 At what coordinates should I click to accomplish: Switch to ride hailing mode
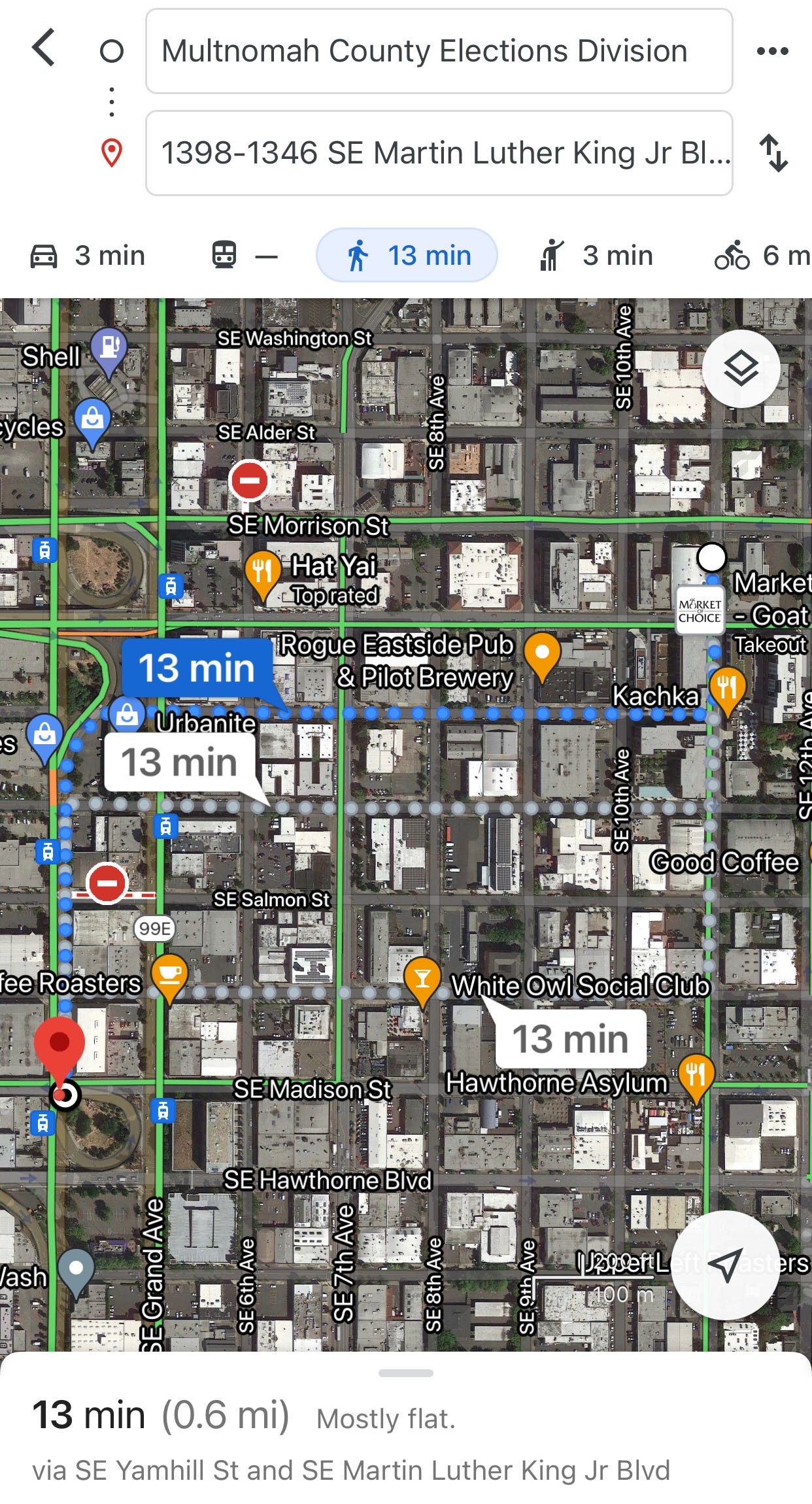tap(596, 256)
